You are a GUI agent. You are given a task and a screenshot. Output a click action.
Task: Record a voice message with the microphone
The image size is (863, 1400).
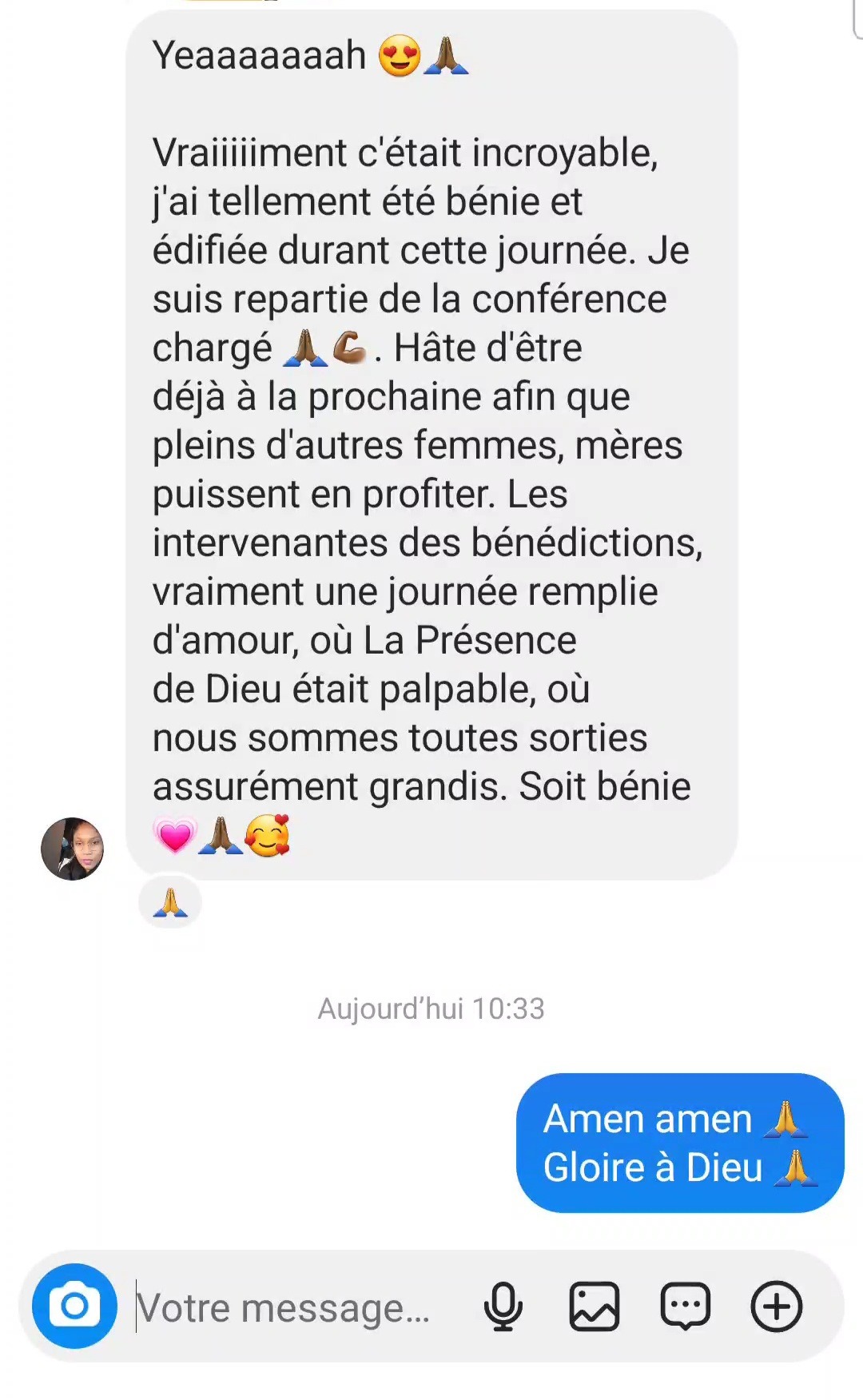(x=503, y=1307)
